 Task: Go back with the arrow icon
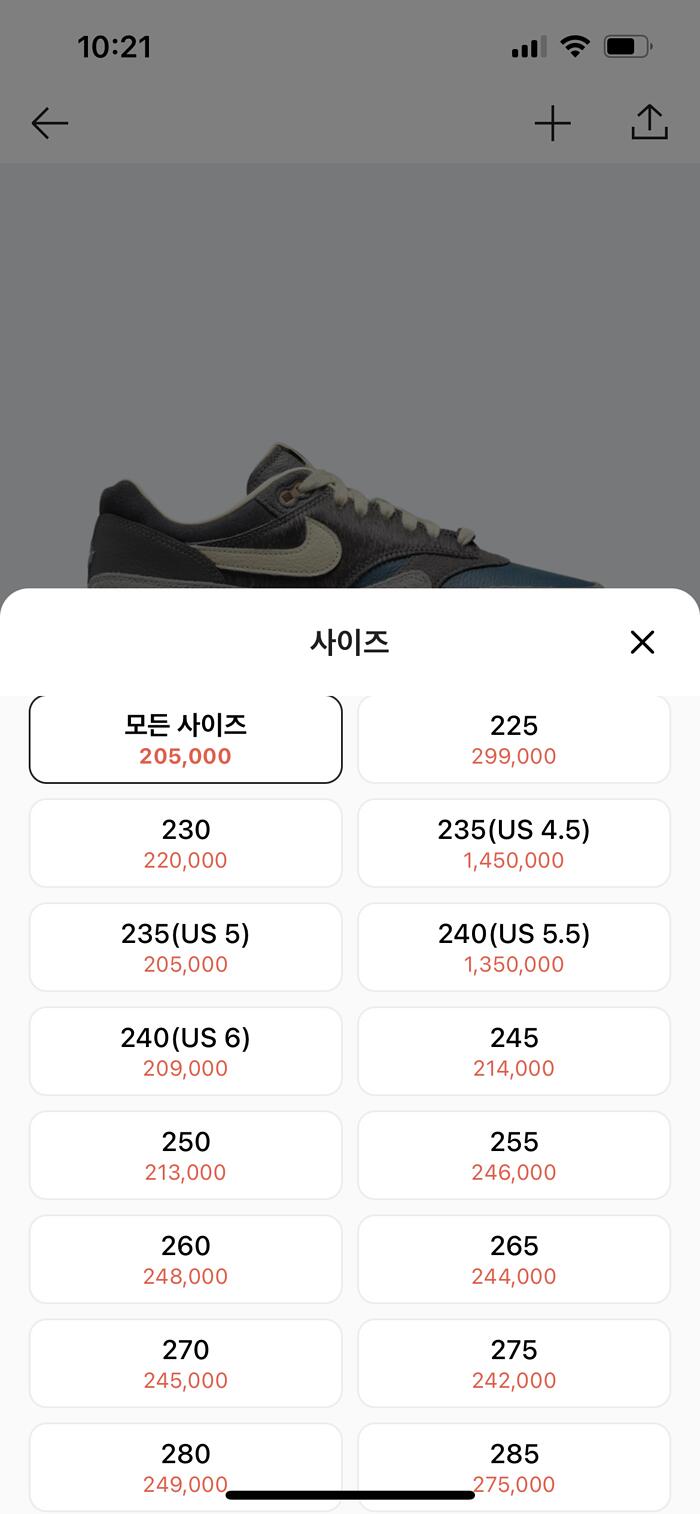pos(49,123)
